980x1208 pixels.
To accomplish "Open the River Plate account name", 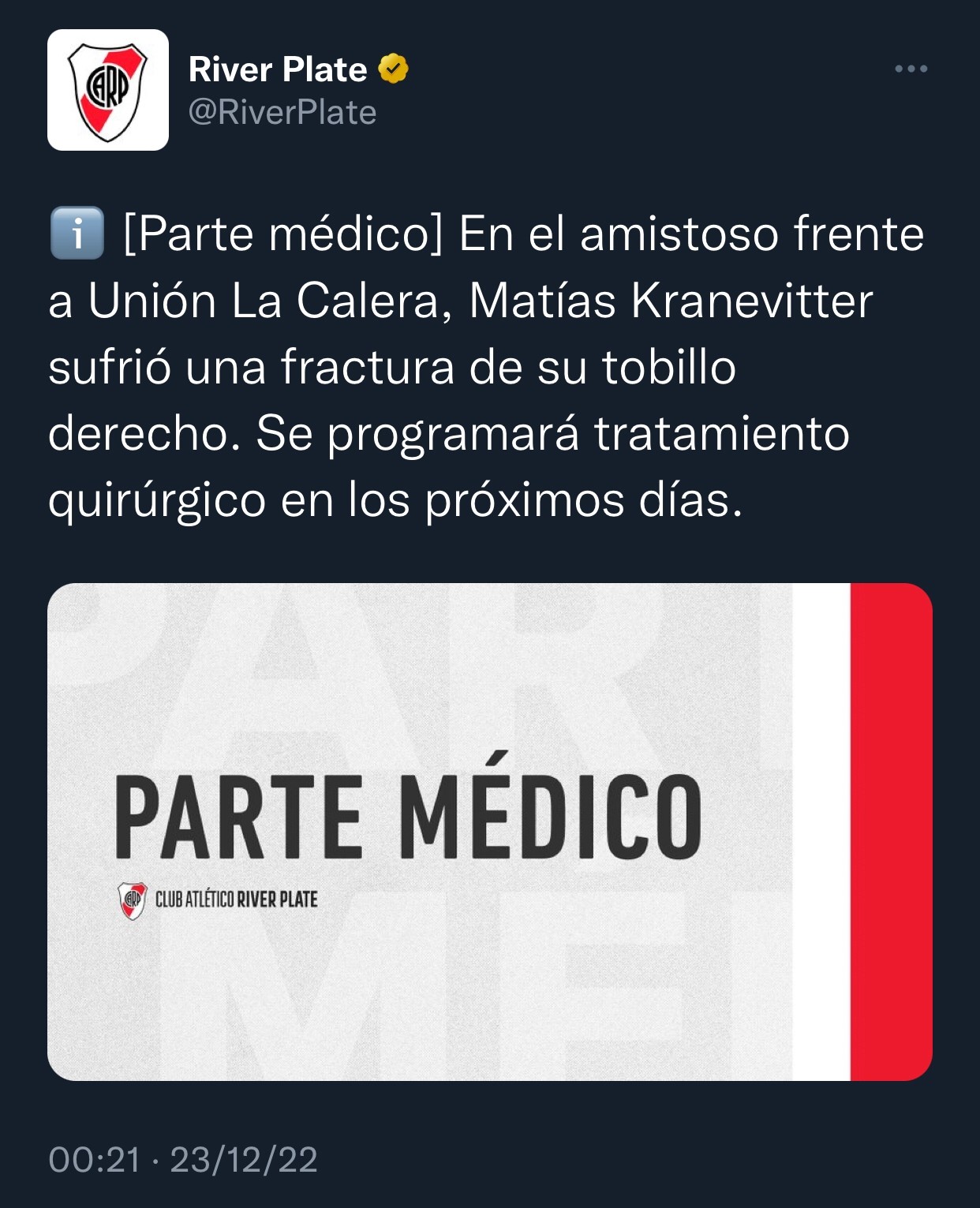I will (x=278, y=69).
